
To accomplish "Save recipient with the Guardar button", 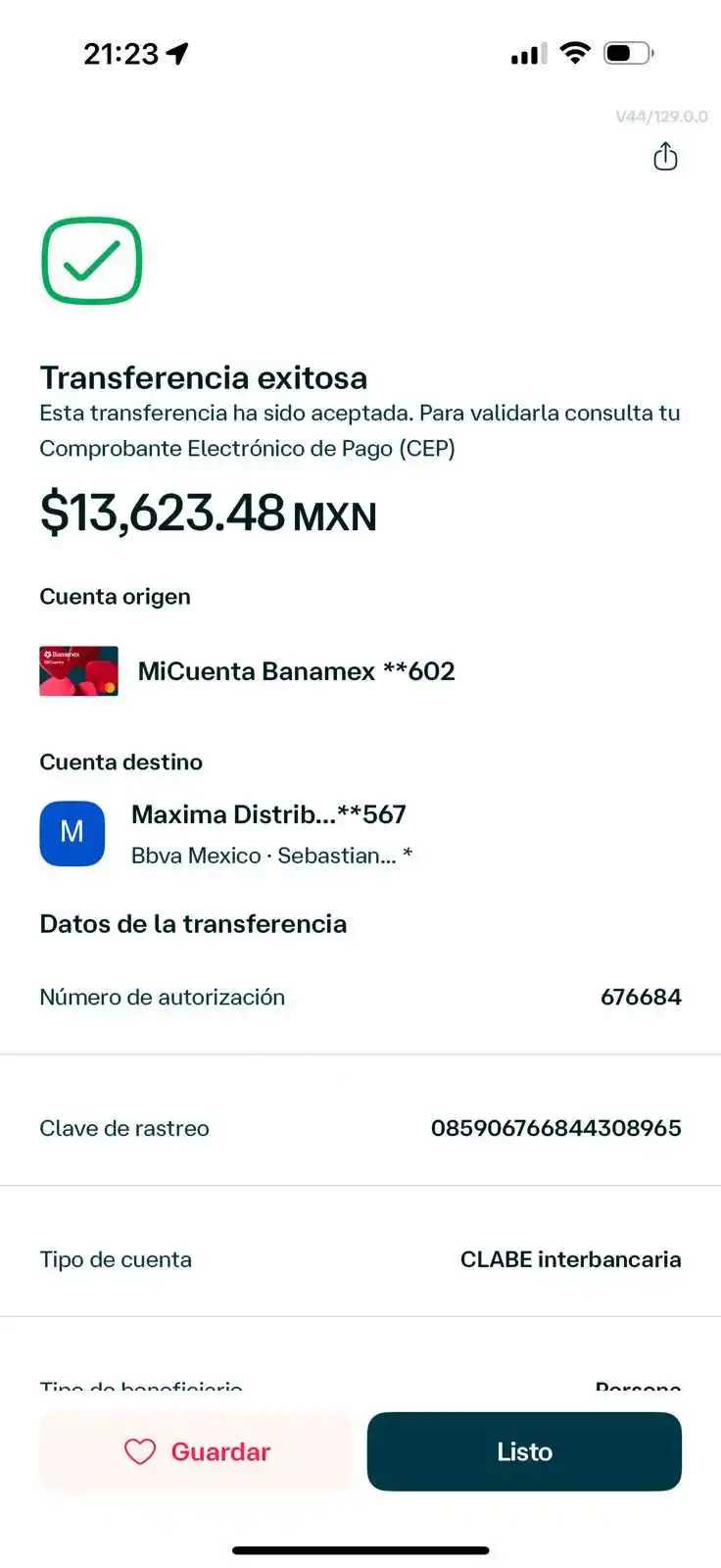I will 196,1451.
